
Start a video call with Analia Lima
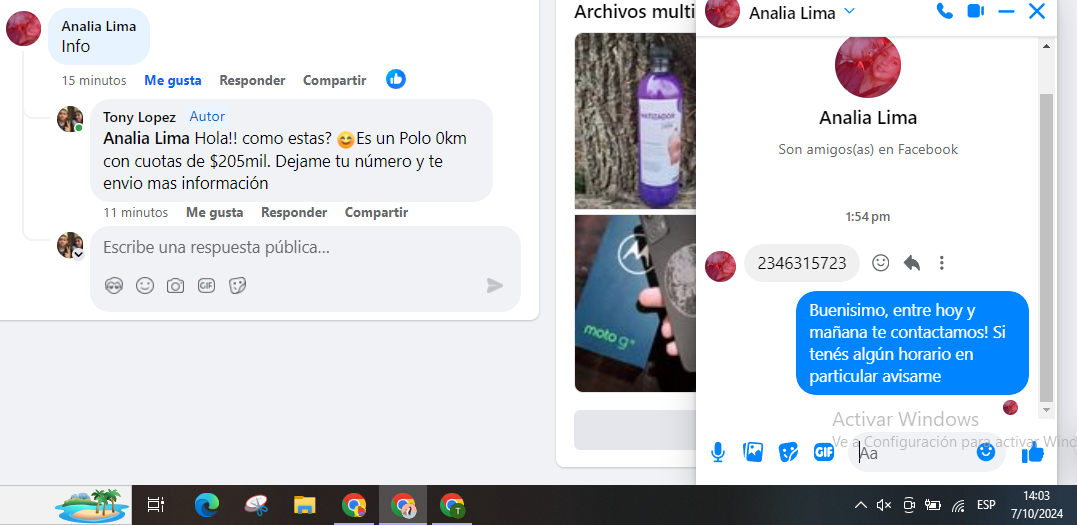[x=975, y=12]
